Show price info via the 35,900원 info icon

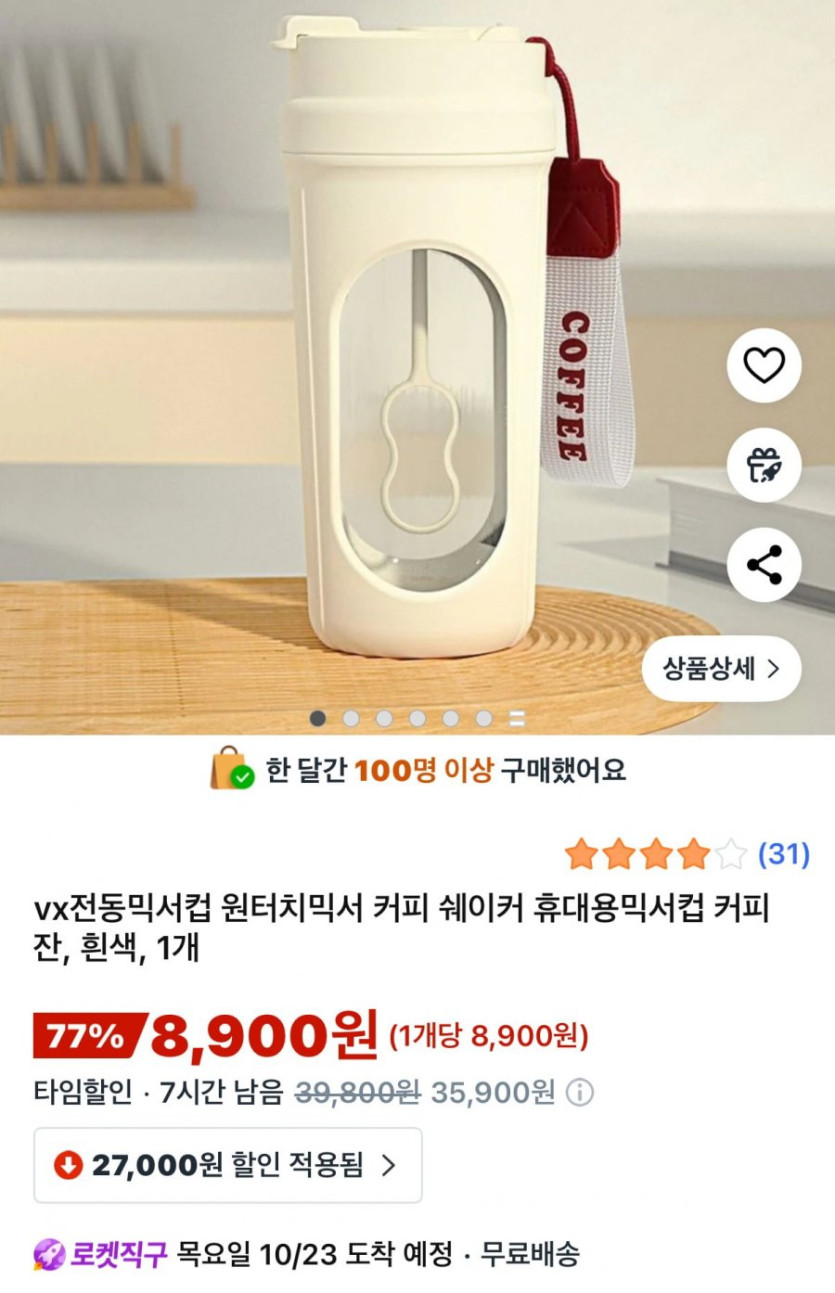coord(580,1092)
